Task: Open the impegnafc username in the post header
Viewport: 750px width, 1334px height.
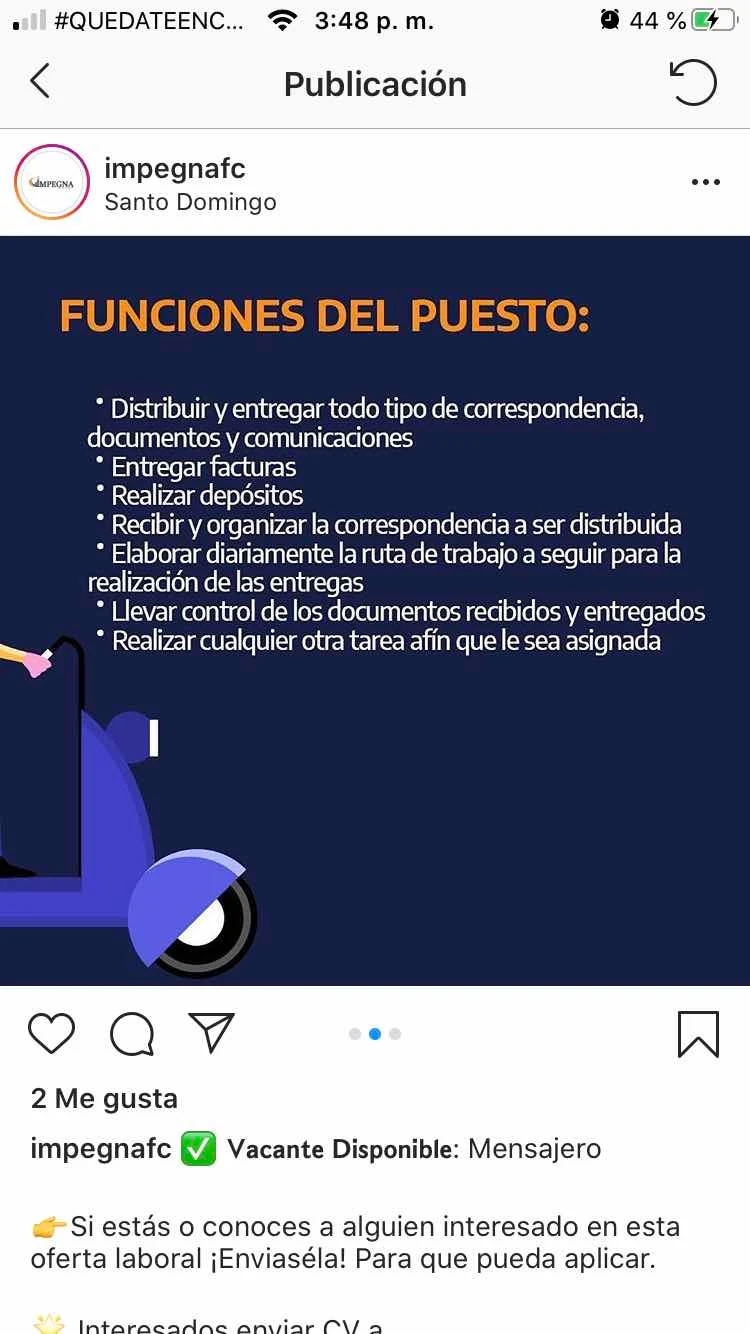Action: click(x=175, y=168)
